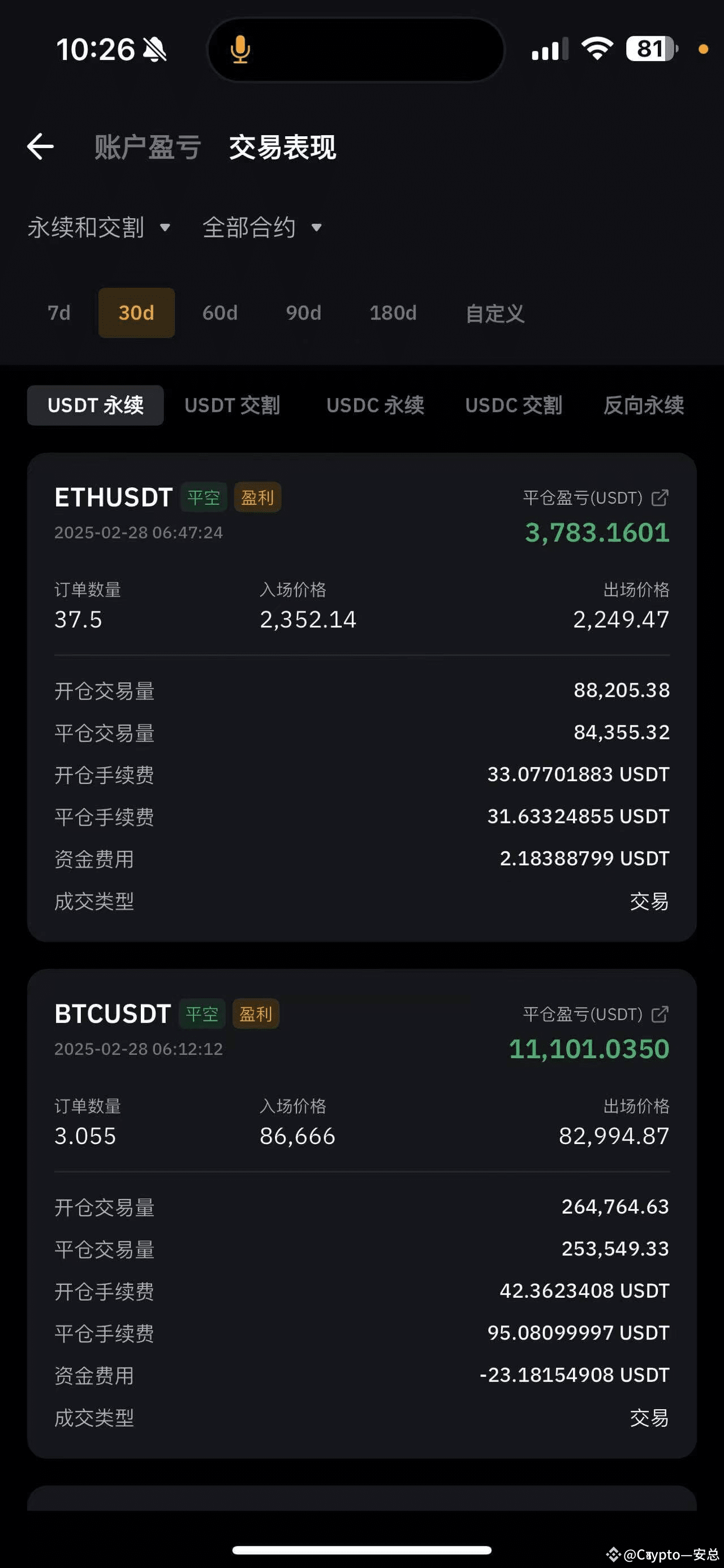The width and height of the screenshot is (724, 1568).
Task: Tap the back arrow to leave this page
Action: (x=40, y=146)
